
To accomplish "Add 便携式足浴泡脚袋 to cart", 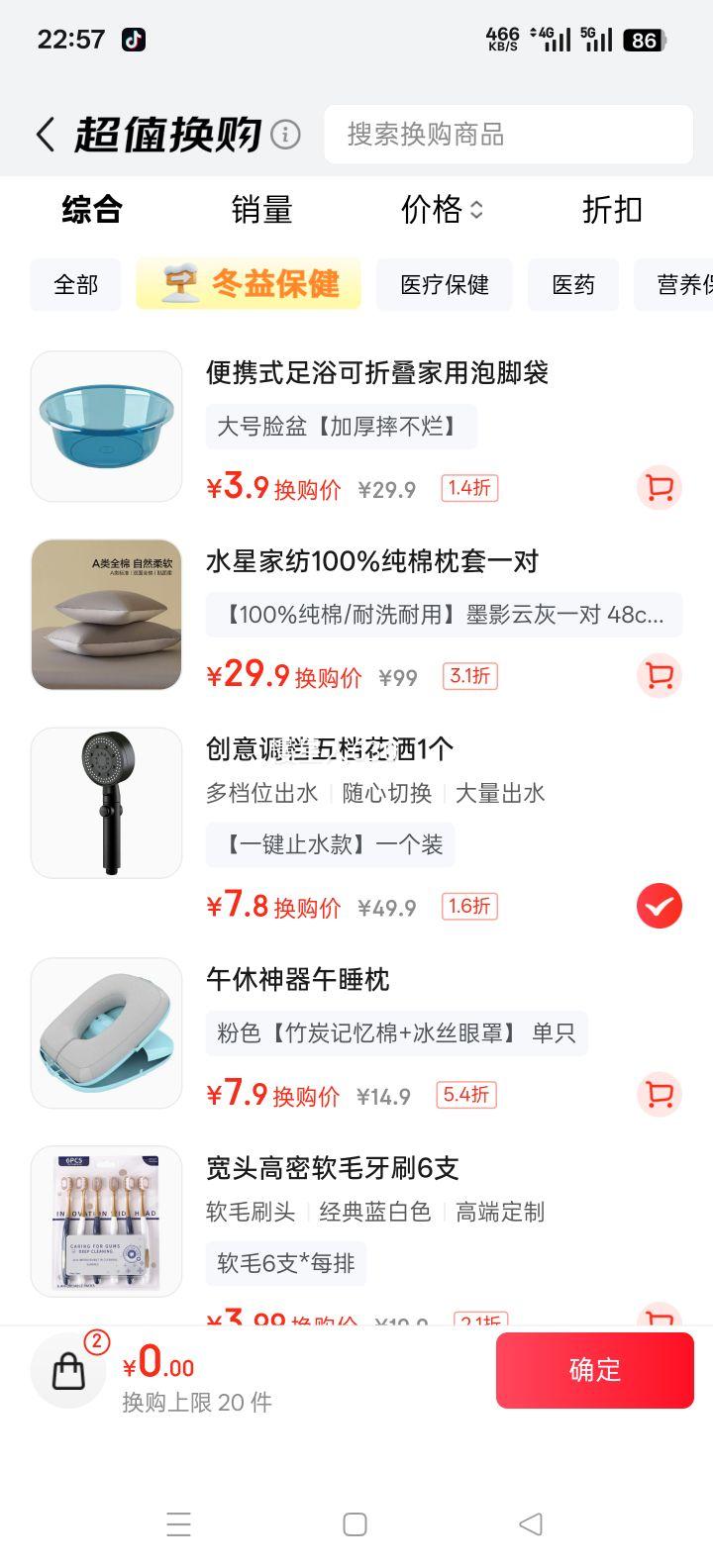I will [x=659, y=488].
